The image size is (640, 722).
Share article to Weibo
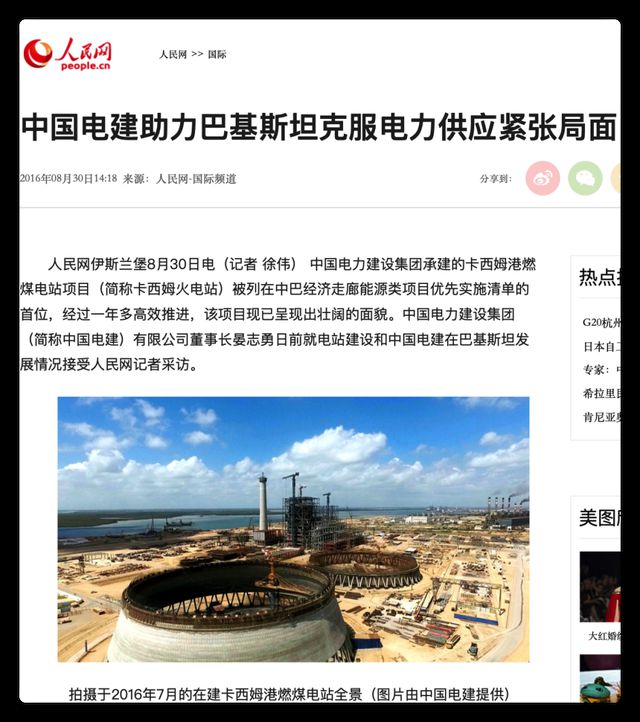point(543,178)
